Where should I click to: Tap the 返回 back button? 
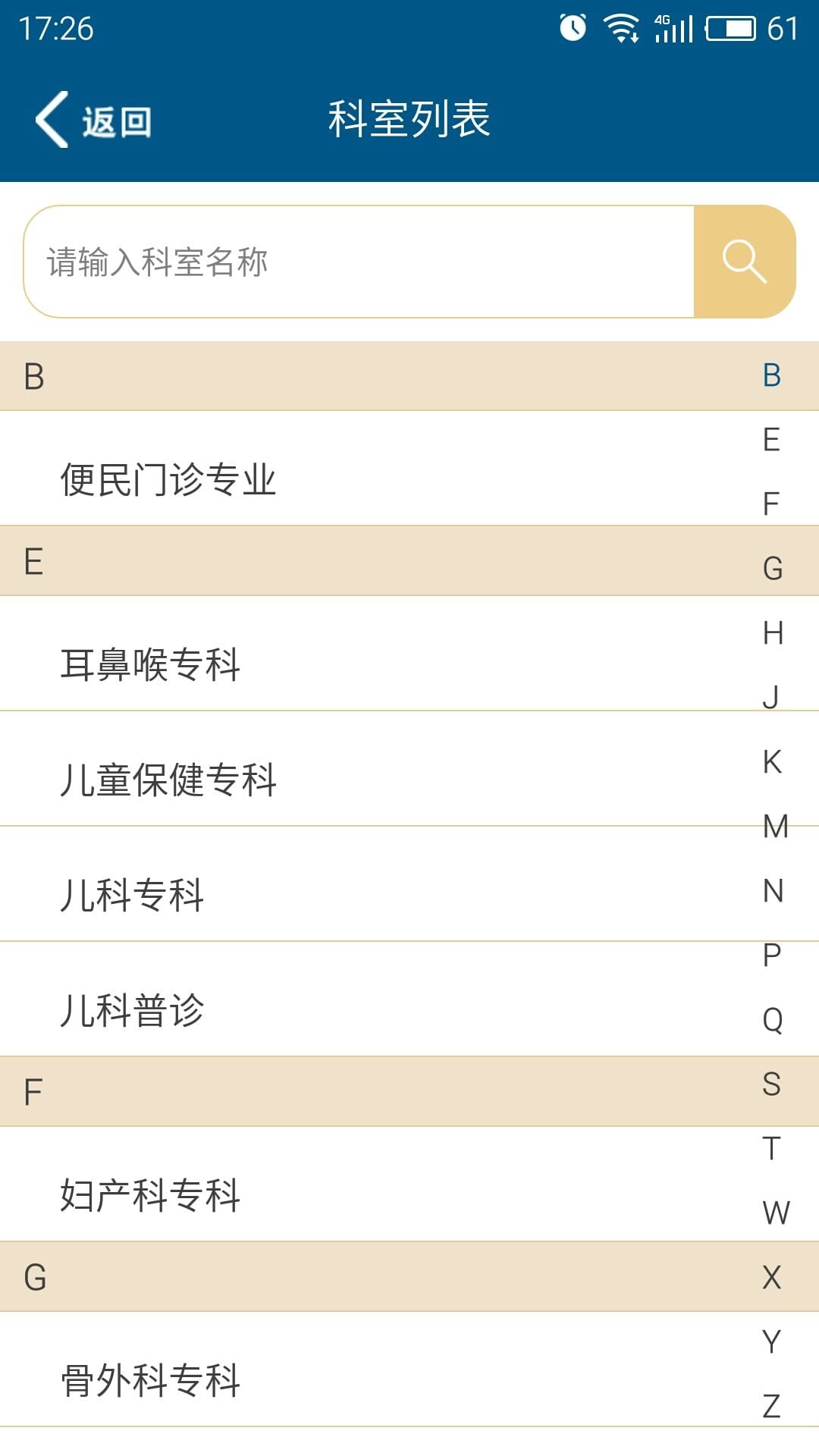(x=94, y=121)
